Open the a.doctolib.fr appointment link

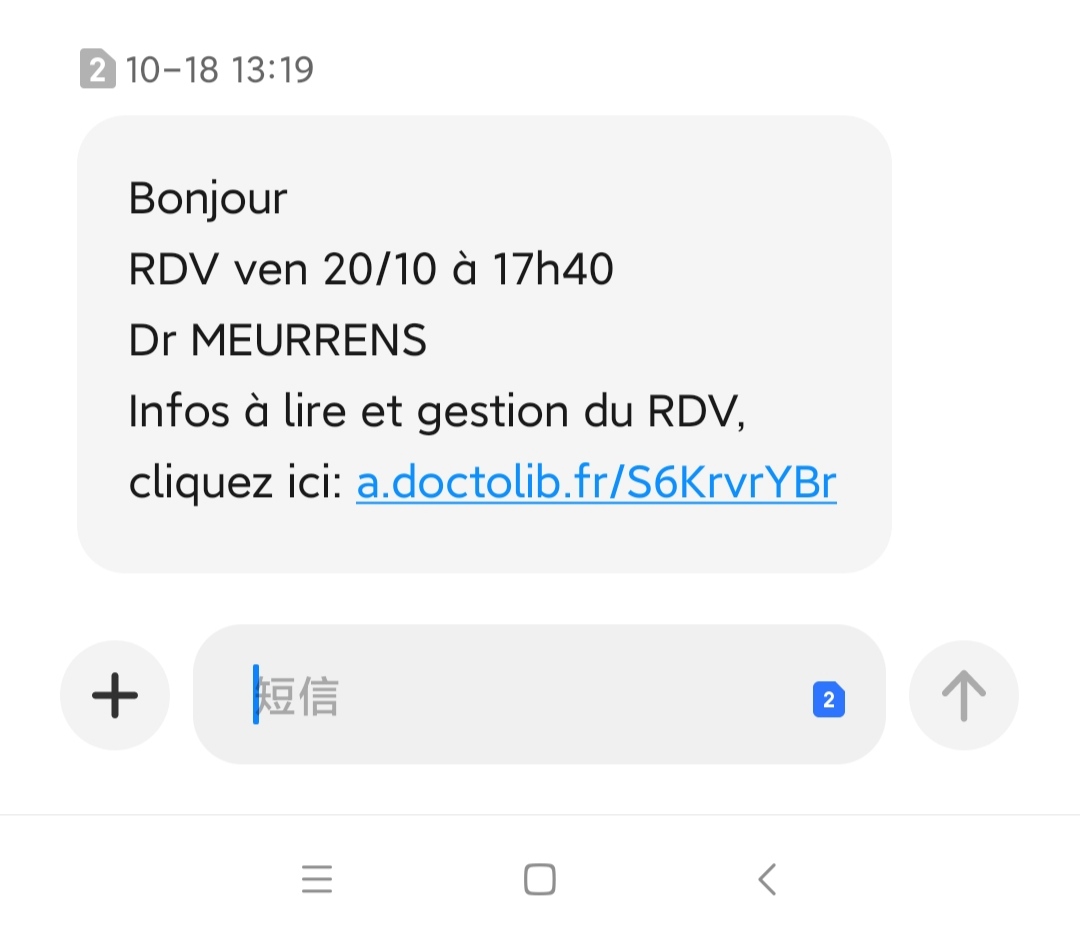tap(596, 484)
